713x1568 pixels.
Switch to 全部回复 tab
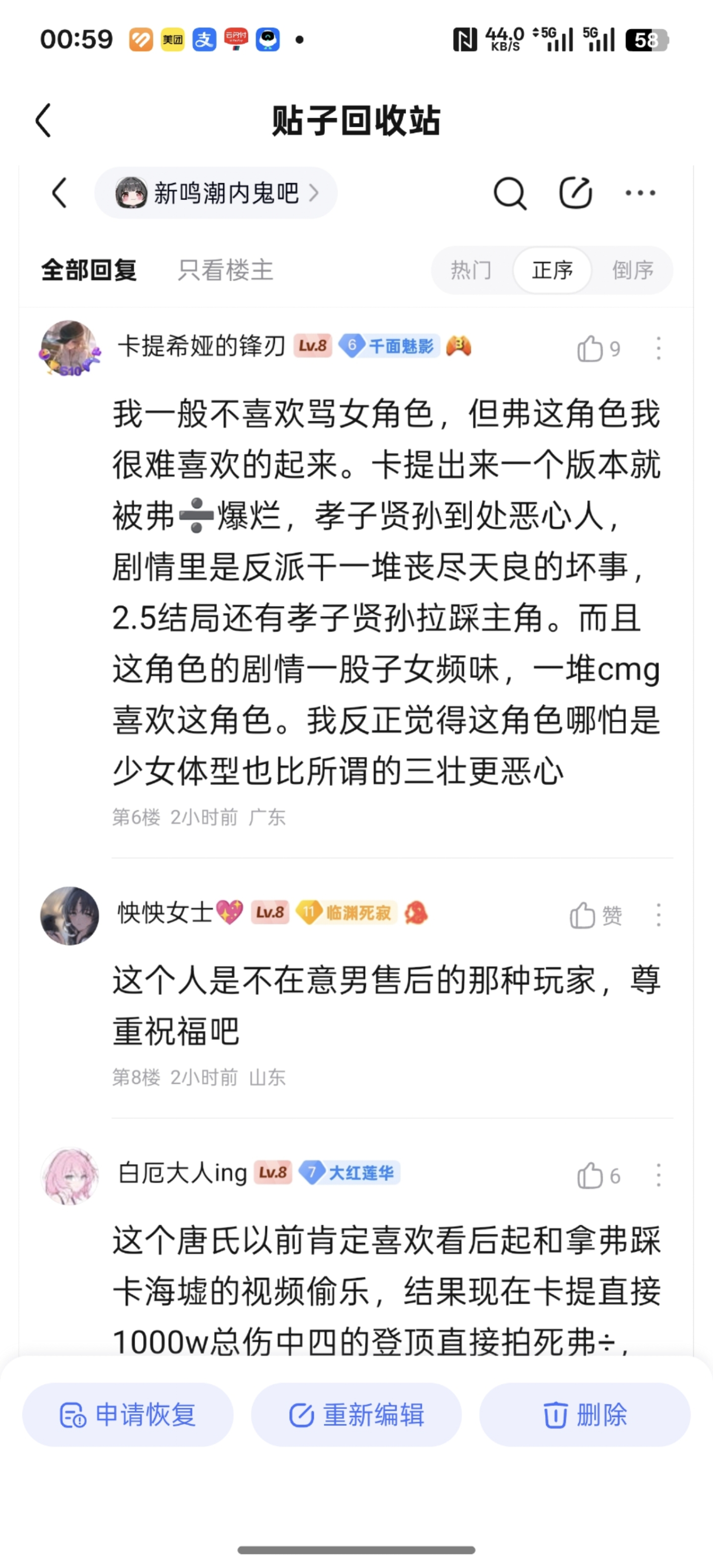(89, 270)
